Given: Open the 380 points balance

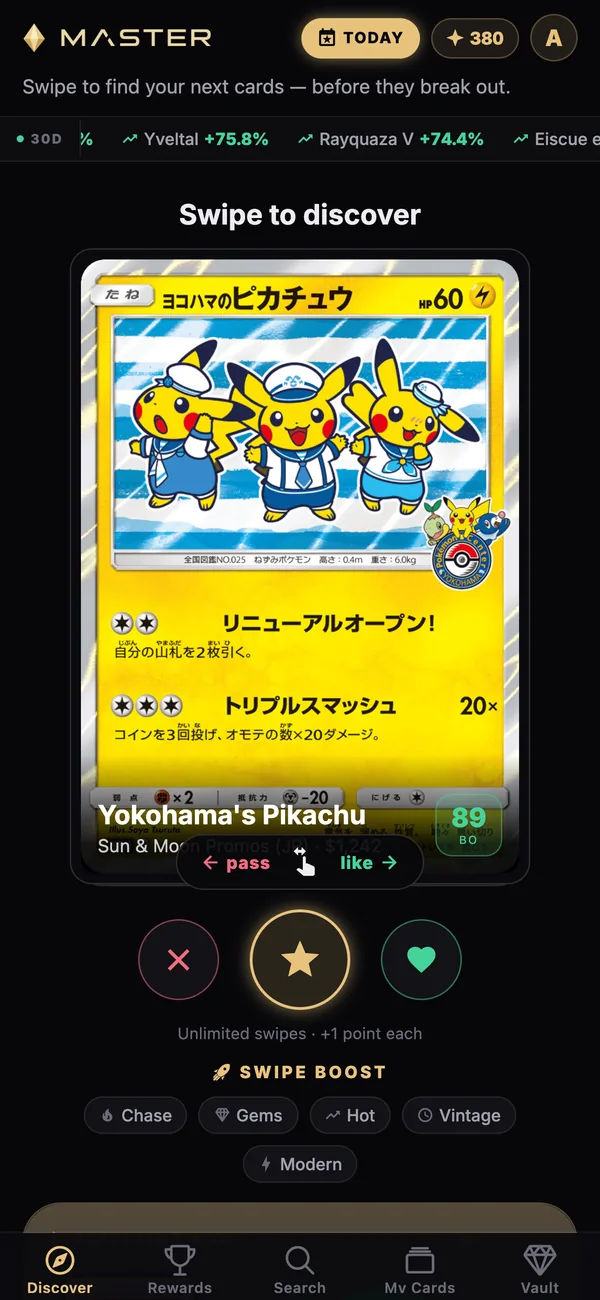Looking at the screenshot, I should (x=475, y=38).
